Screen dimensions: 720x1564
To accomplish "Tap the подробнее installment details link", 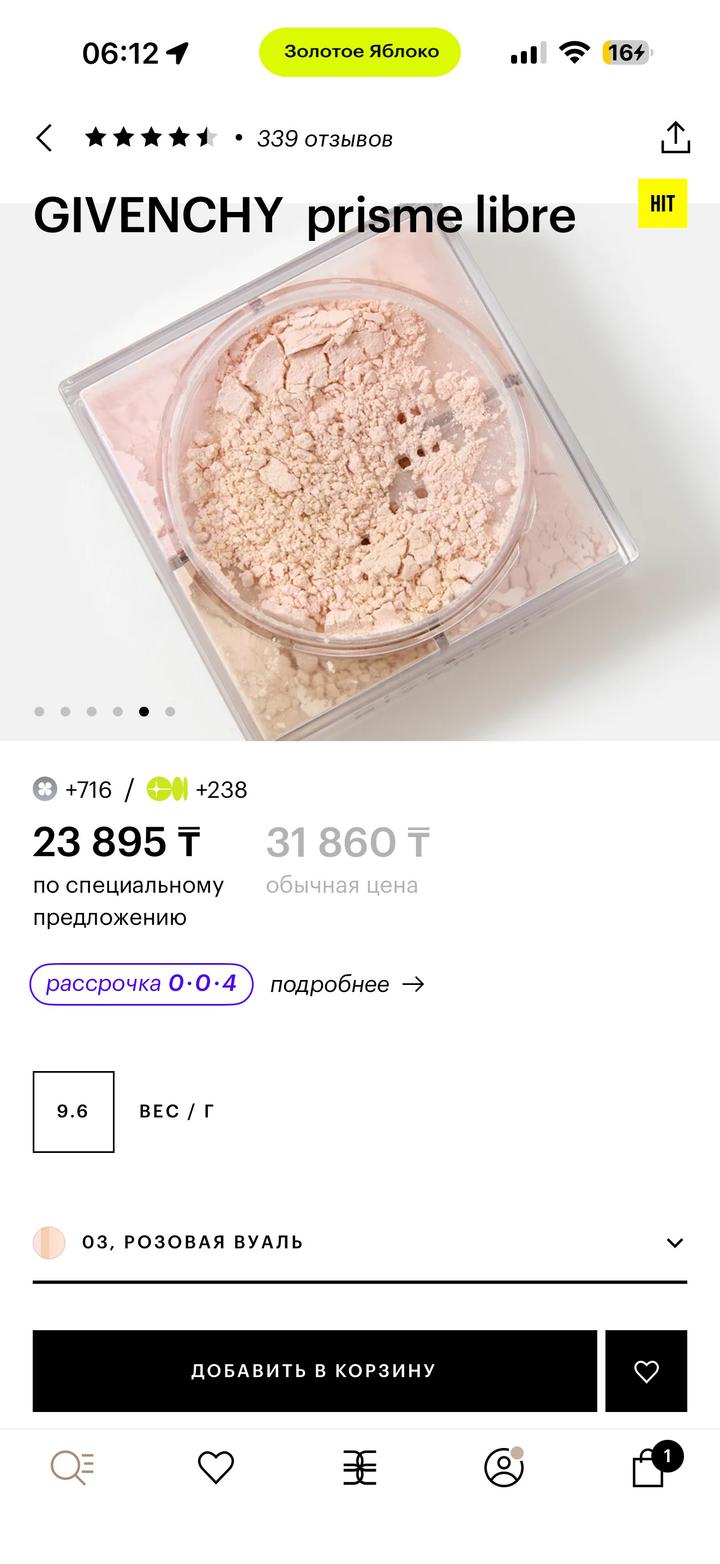I will [346, 984].
